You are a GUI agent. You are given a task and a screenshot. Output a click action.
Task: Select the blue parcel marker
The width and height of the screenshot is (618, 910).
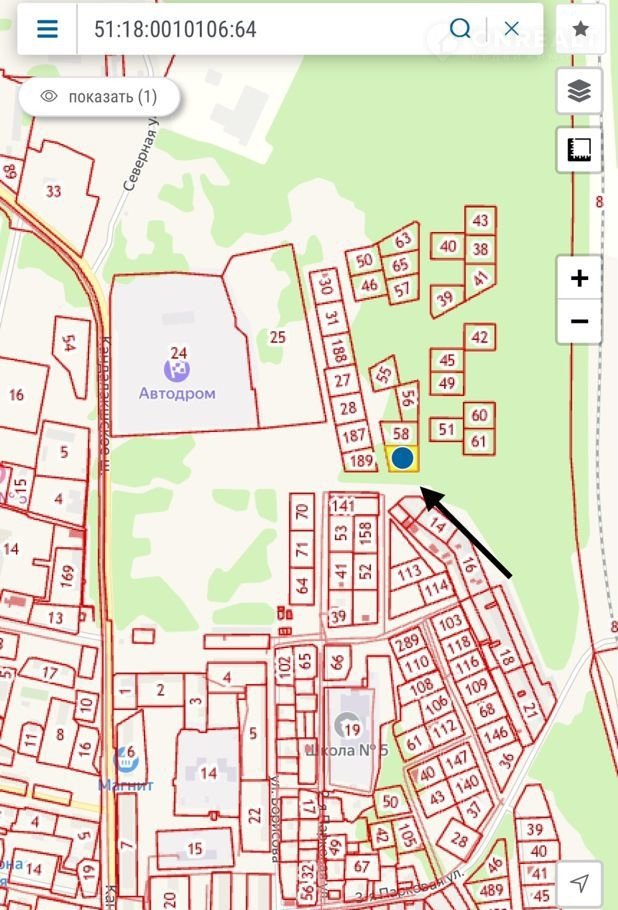[x=402, y=458]
